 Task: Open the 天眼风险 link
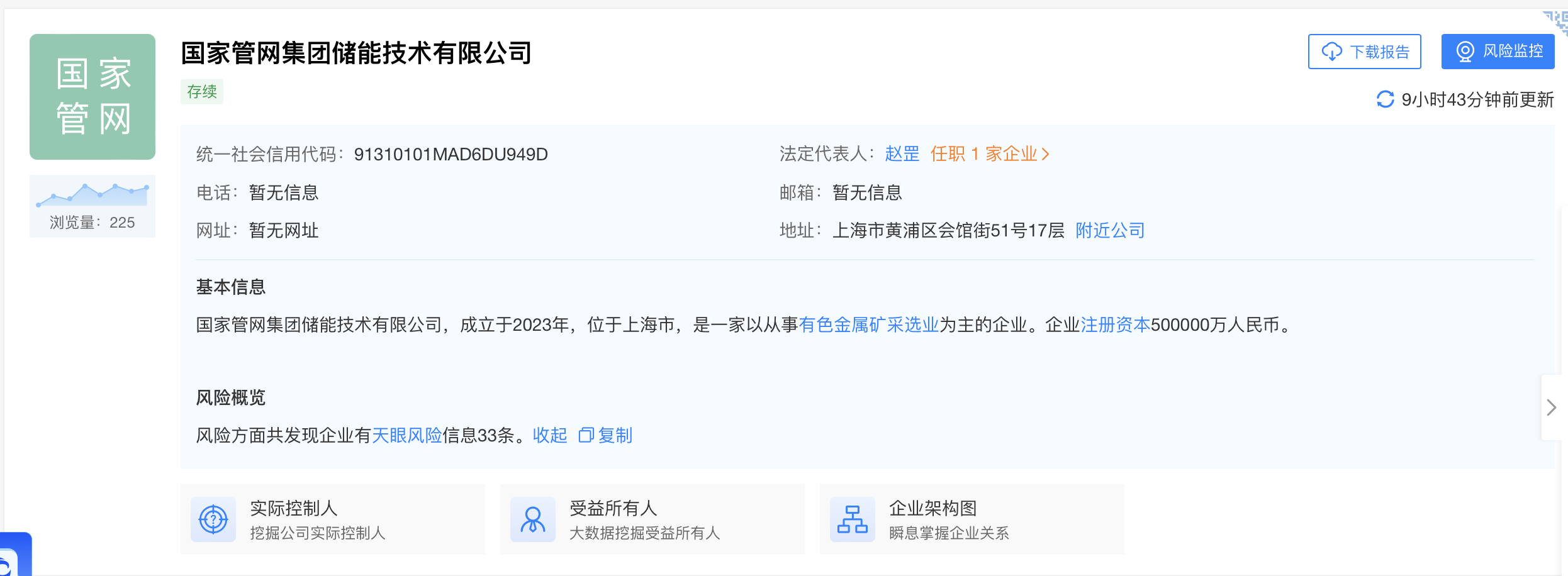pos(406,435)
